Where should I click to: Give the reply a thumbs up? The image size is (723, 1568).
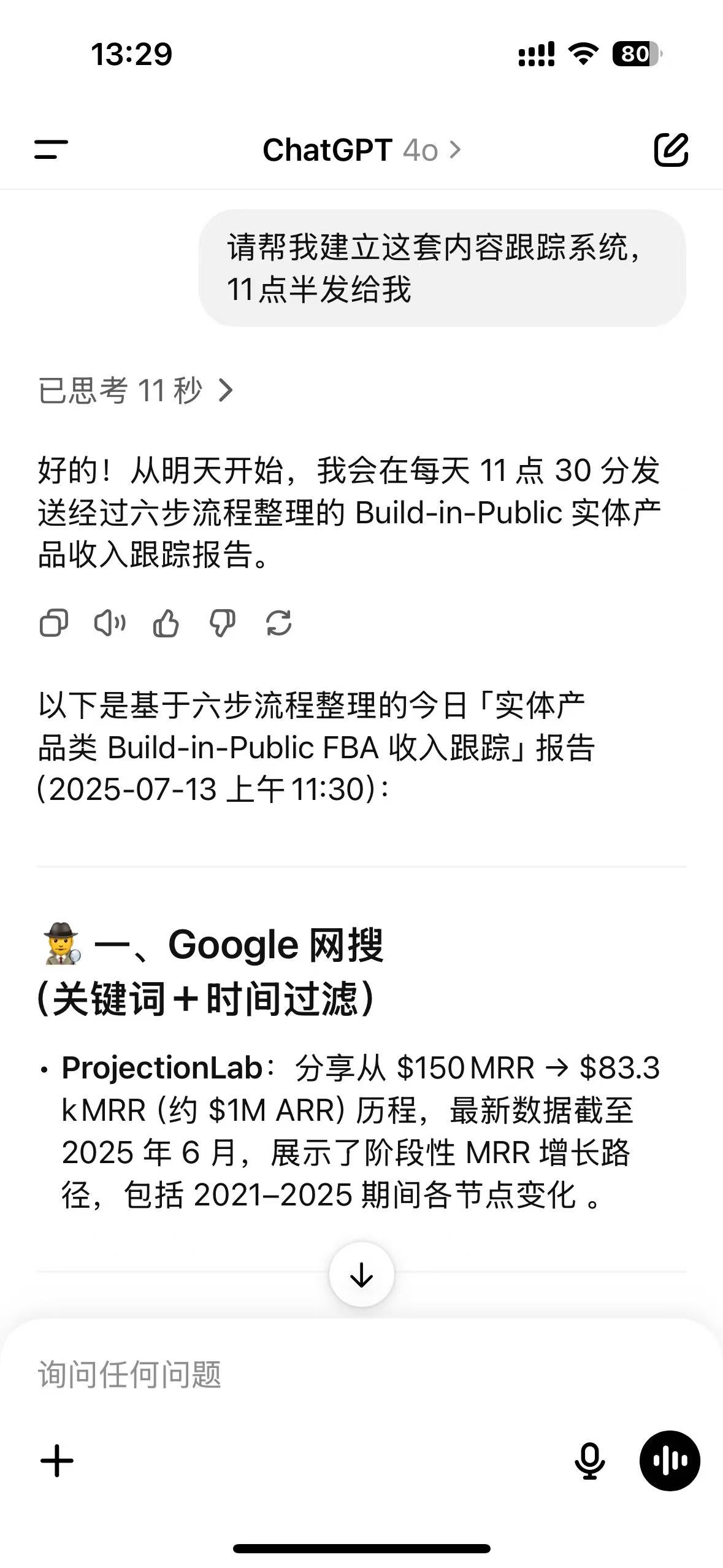pos(166,623)
